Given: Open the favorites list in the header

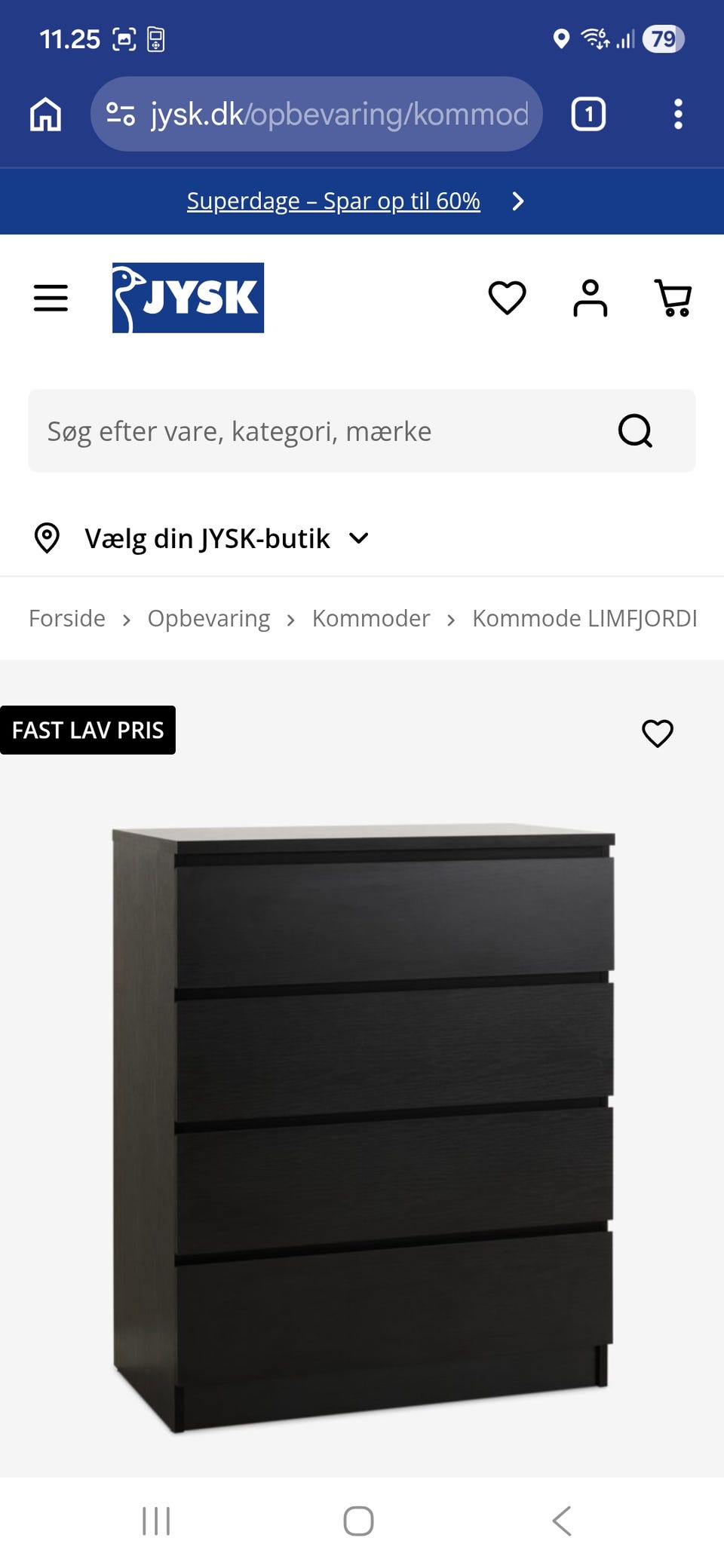Looking at the screenshot, I should 507,298.
